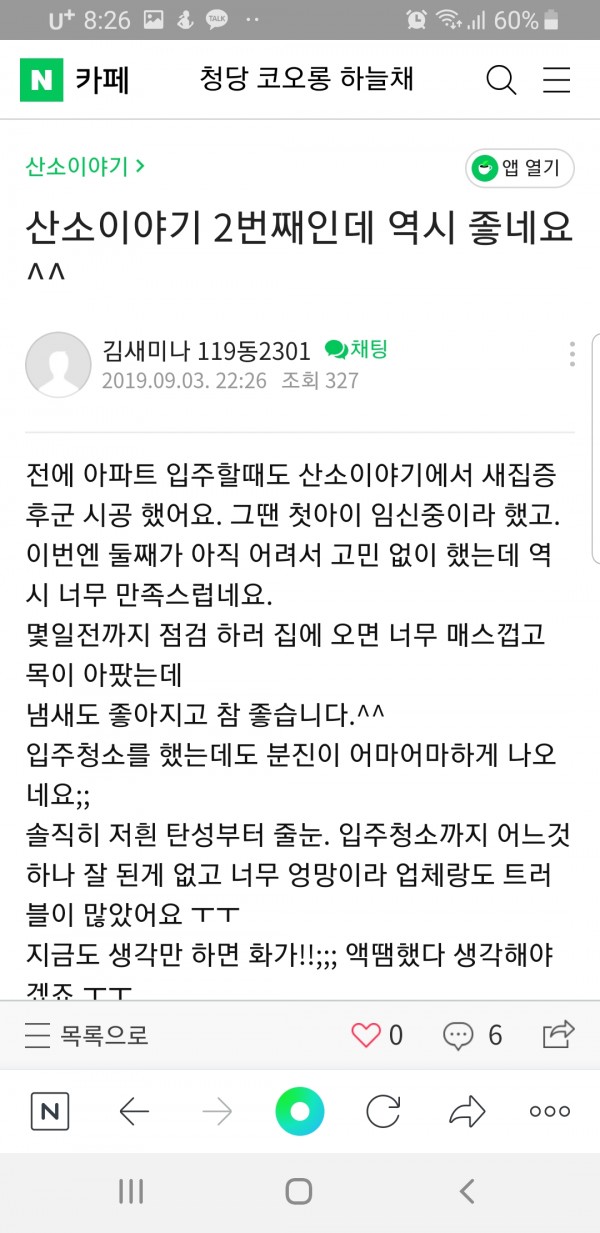Open the search magnifier icon
Image resolution: width=600 pixels, height=1233 pixels.
pos(501,79)
